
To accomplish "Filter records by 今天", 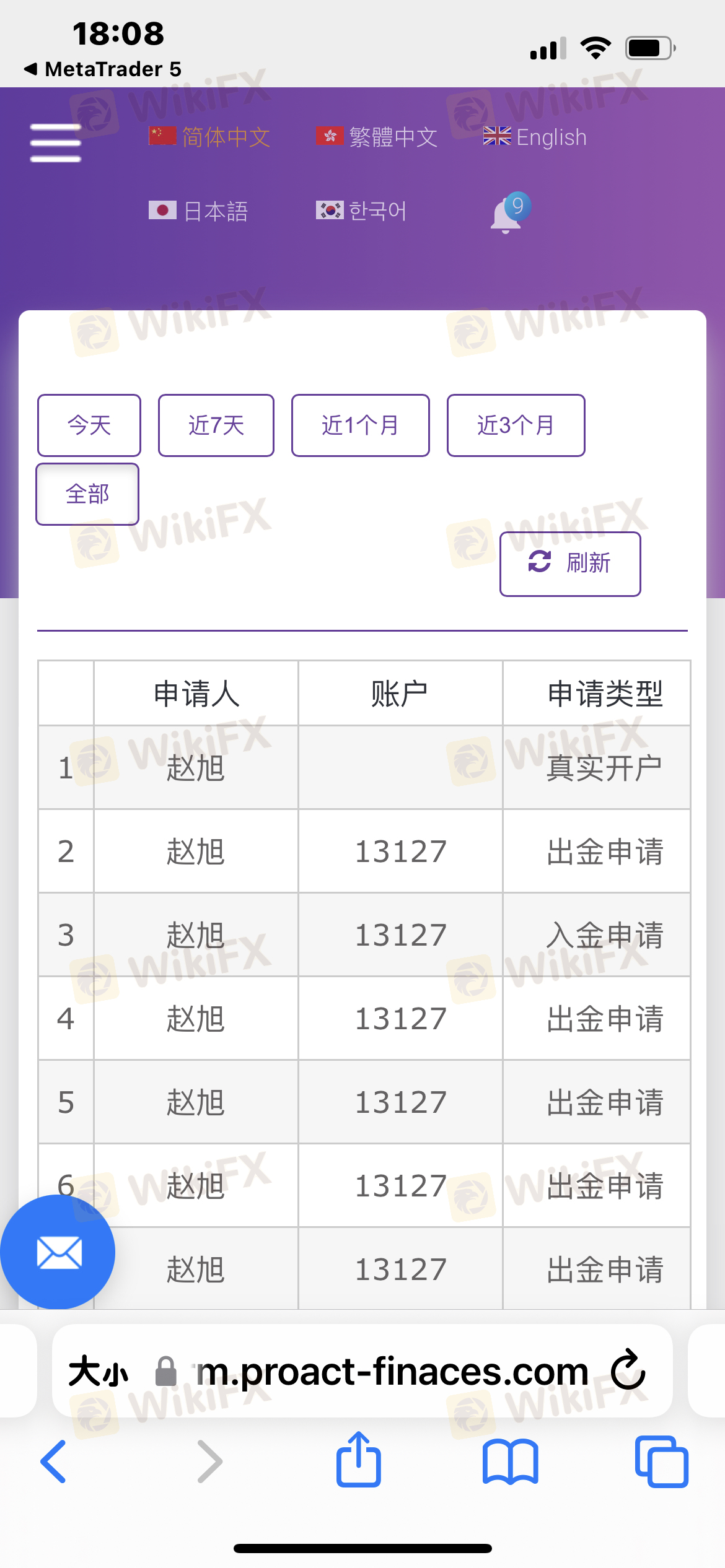I will [89, 425].
